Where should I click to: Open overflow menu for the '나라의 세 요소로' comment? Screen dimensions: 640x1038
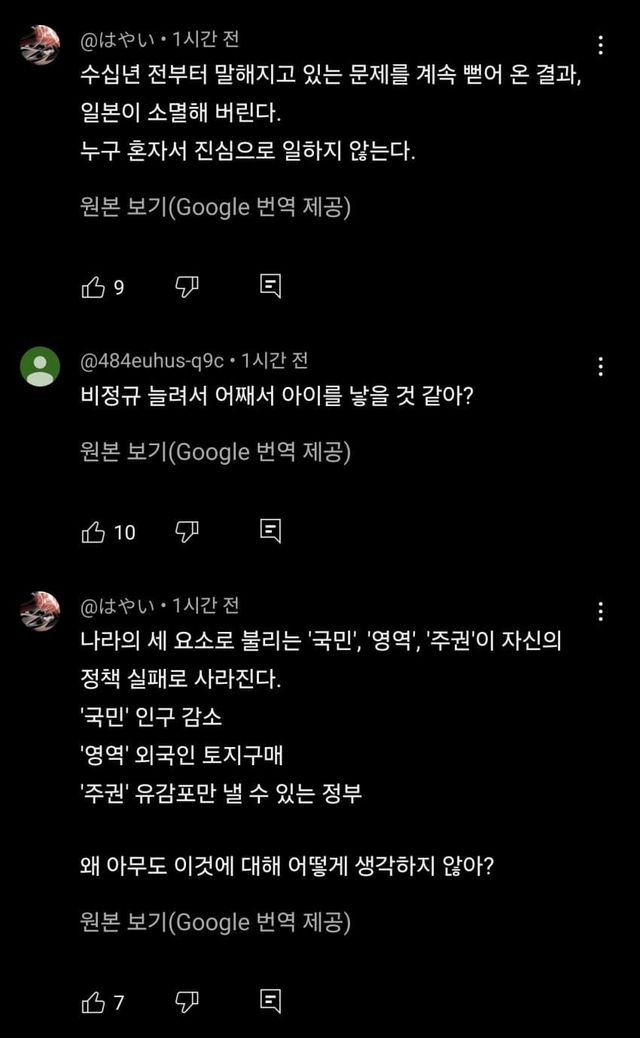(600, 611)
